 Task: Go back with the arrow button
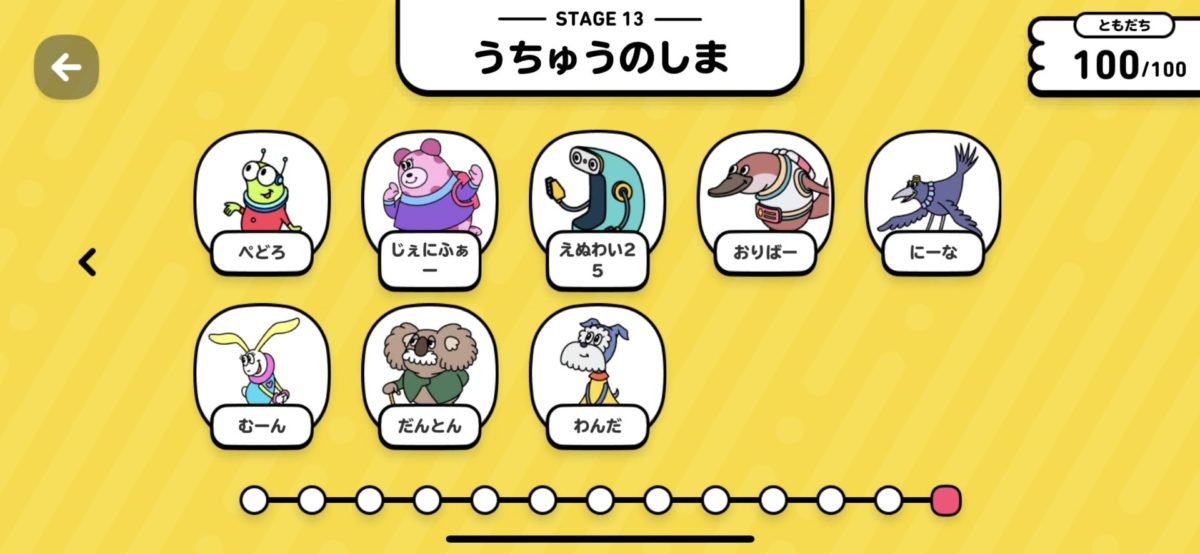pyautogui.click(x=67, y=68)
